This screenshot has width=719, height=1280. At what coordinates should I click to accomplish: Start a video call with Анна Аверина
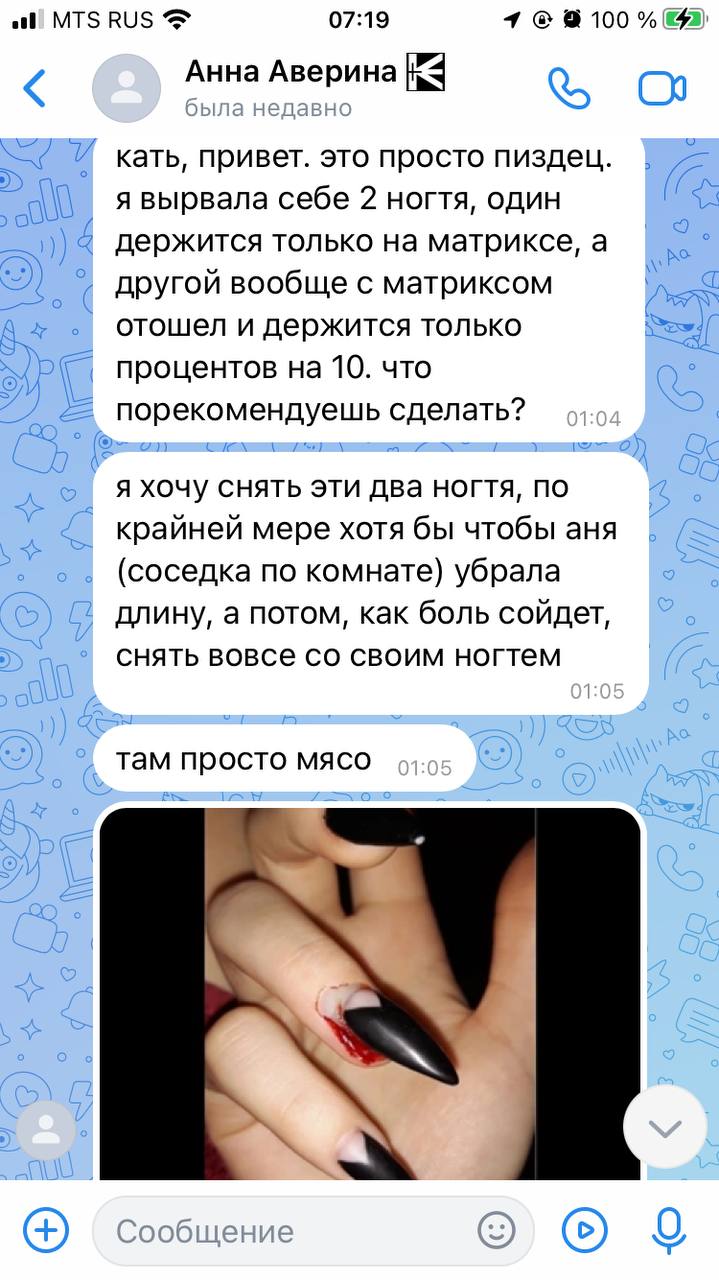coord(663,89)
